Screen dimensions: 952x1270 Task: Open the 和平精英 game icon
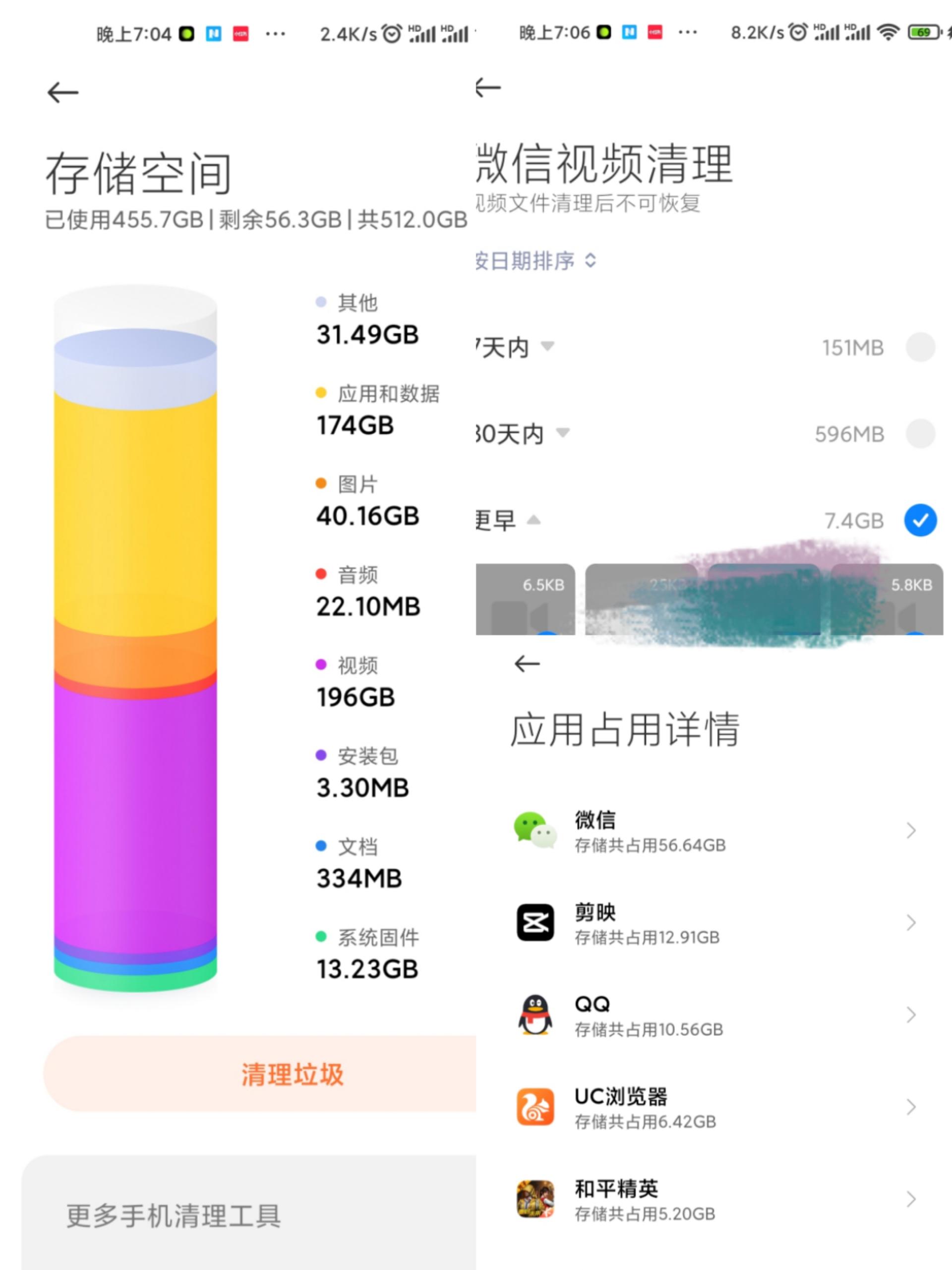click(x=535, y=1200)
